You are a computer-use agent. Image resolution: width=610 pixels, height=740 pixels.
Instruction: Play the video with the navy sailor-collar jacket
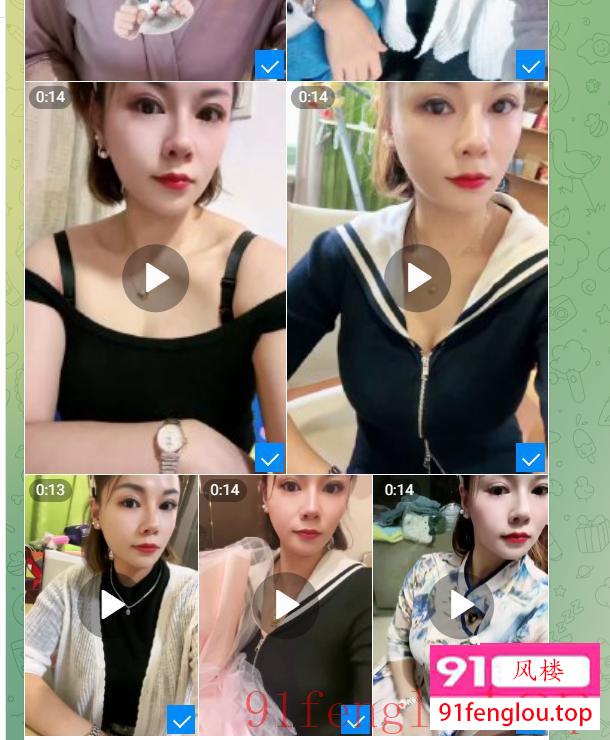417,278
